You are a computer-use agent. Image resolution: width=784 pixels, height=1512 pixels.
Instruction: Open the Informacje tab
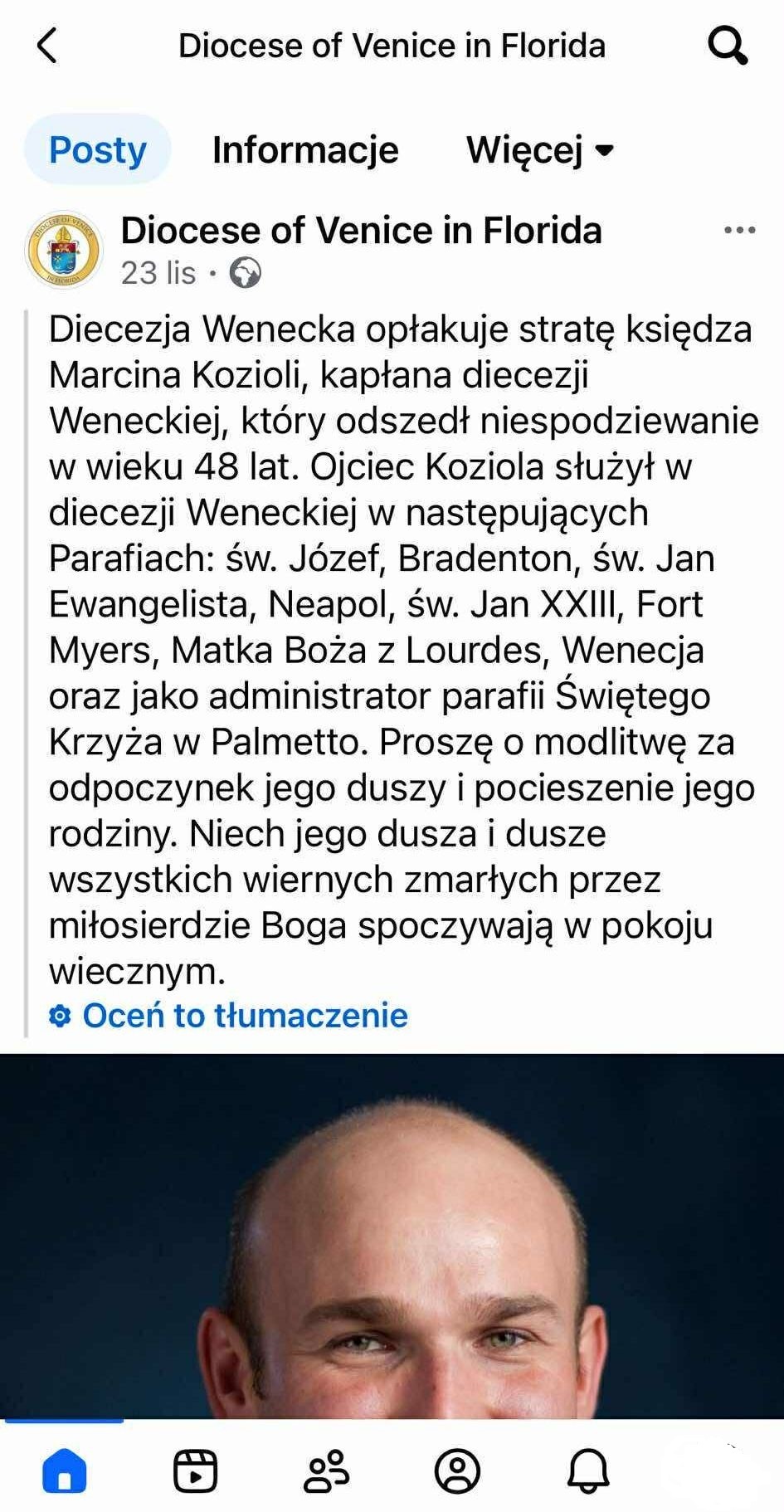point(305,149)
